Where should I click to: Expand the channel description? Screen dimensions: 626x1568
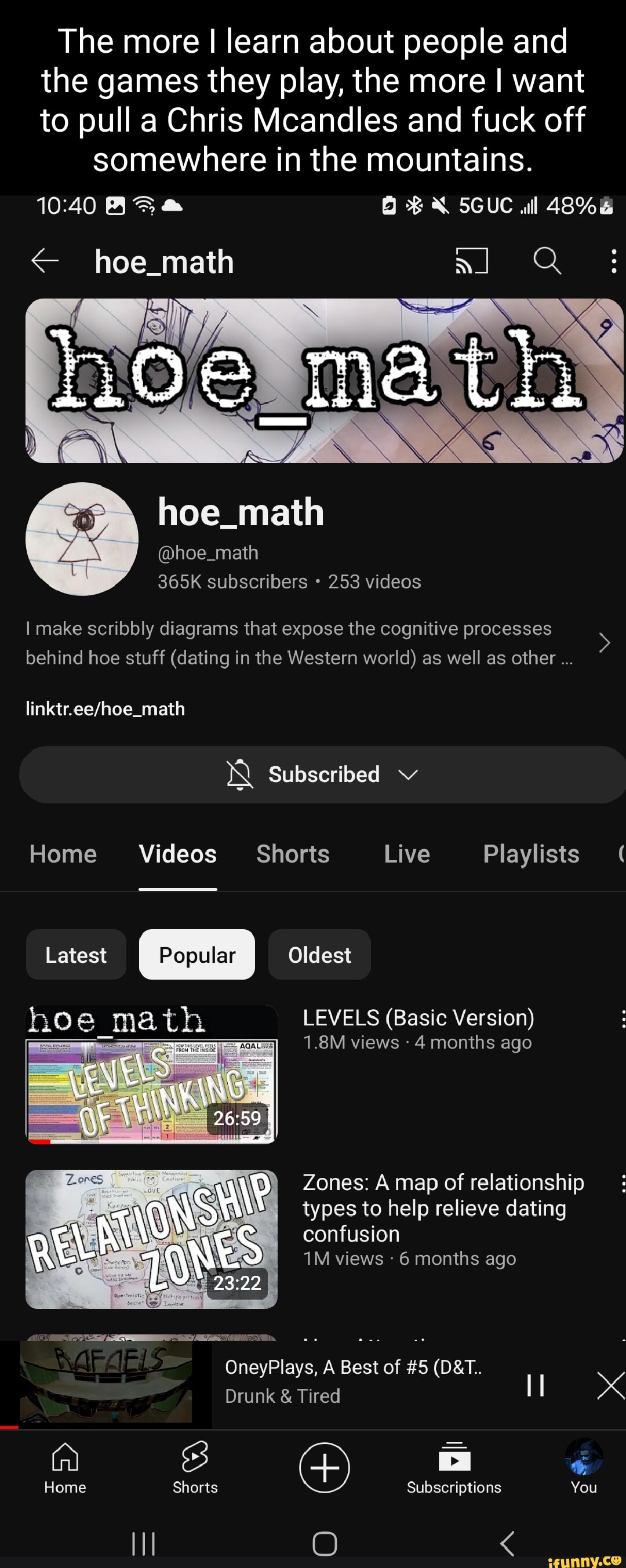tap(603, 642)
